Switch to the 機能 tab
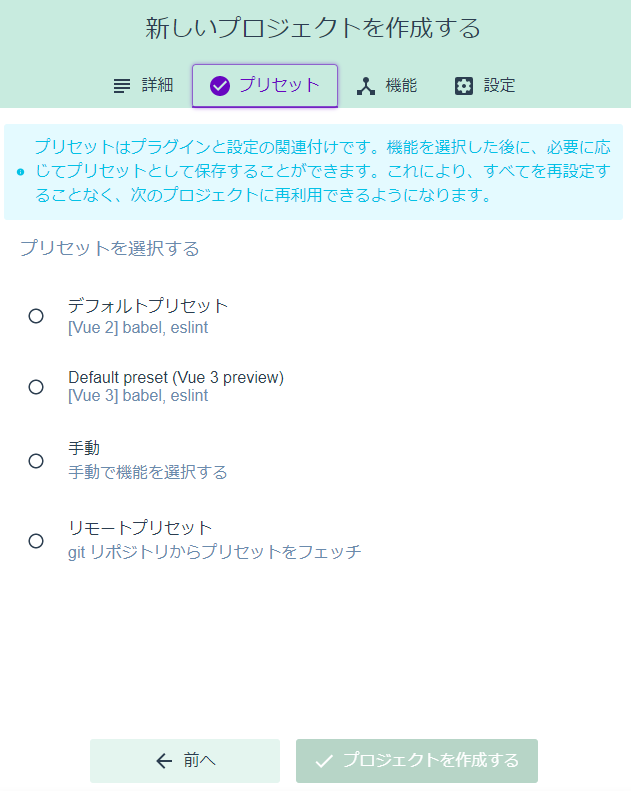 point(386,86)
